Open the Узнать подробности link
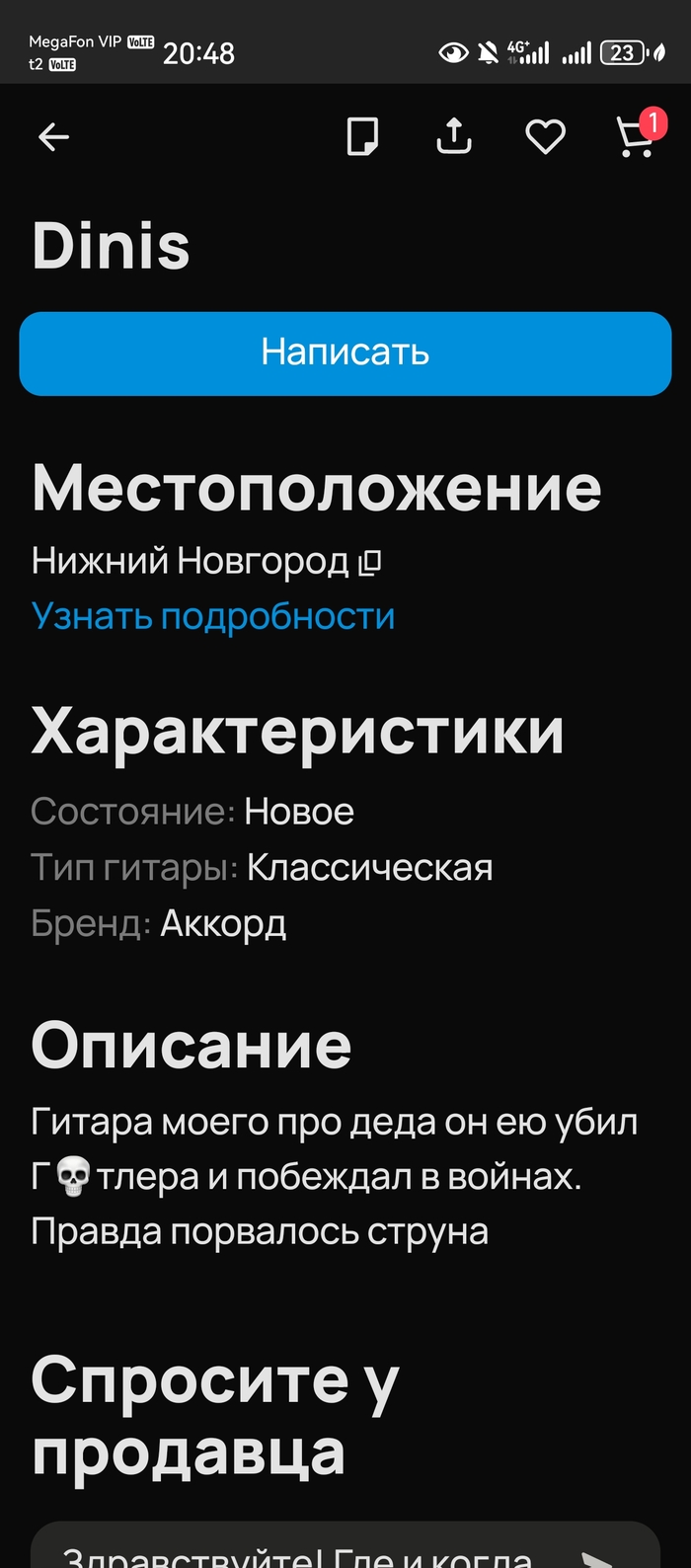Image resolution: width=691 pixels, height=1568 pixels. (x=213, y=616)
